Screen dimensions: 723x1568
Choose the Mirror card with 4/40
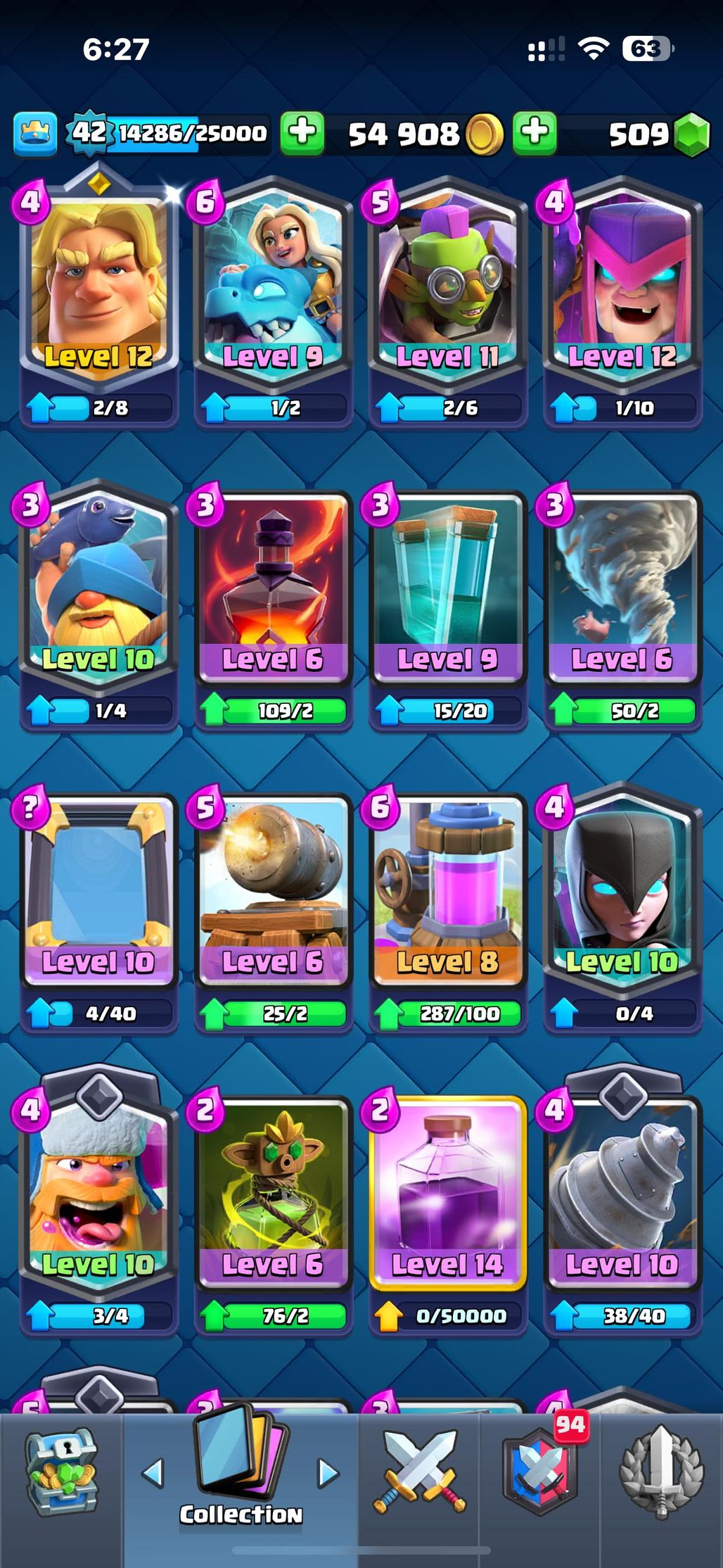(x=98, y=909)
